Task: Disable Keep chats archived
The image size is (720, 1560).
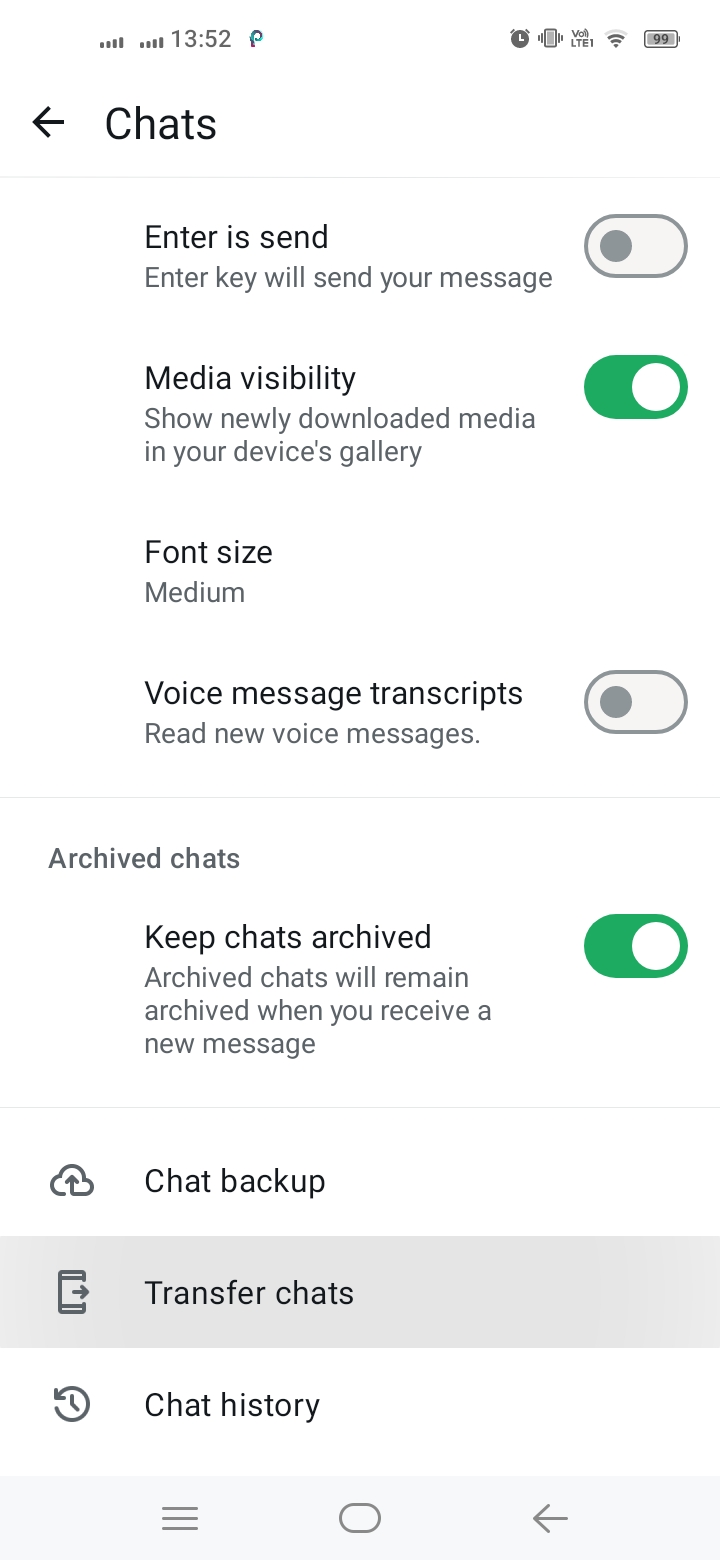Action: click(x=635, y=946)
